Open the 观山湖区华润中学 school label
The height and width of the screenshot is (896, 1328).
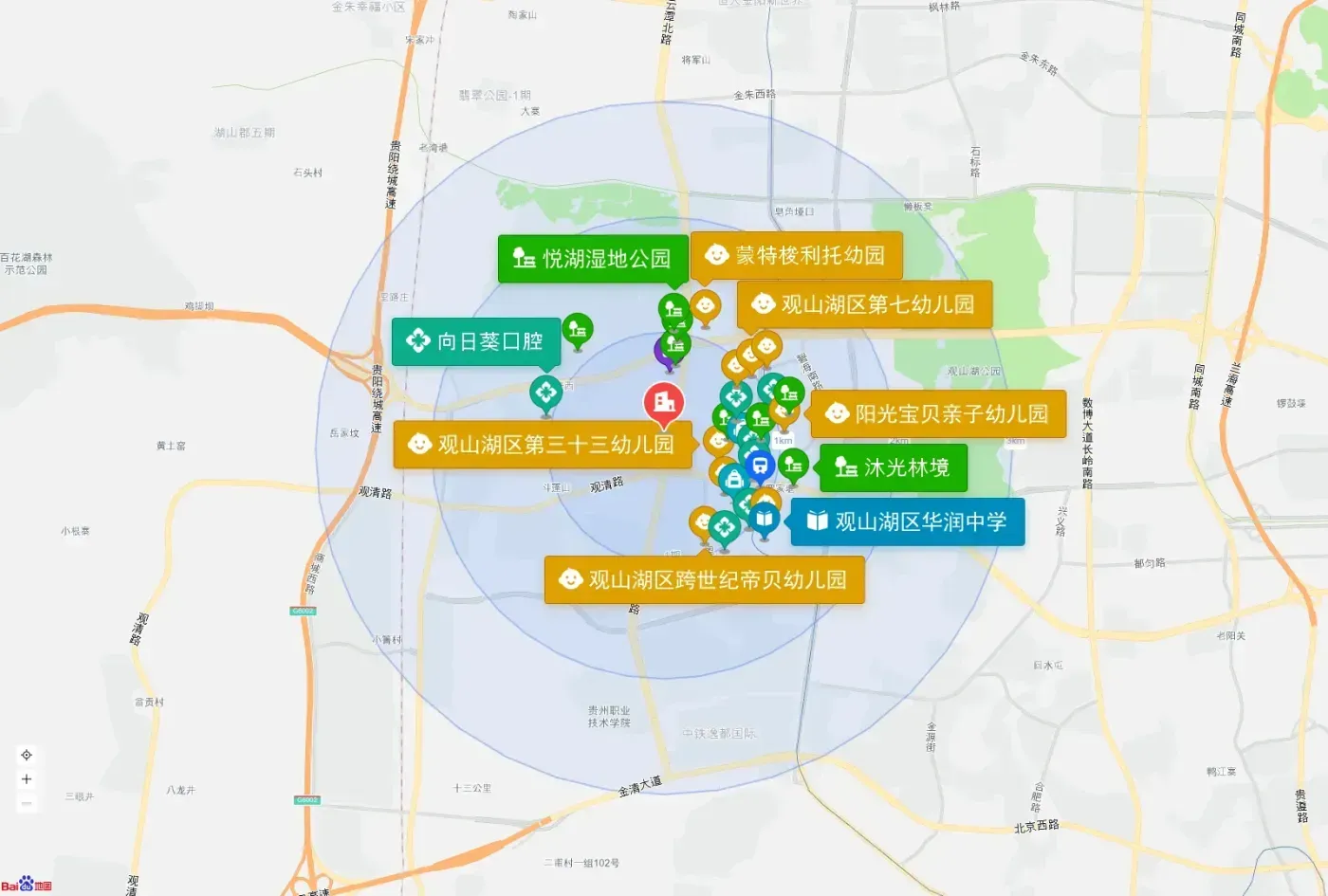pos(908,521)
